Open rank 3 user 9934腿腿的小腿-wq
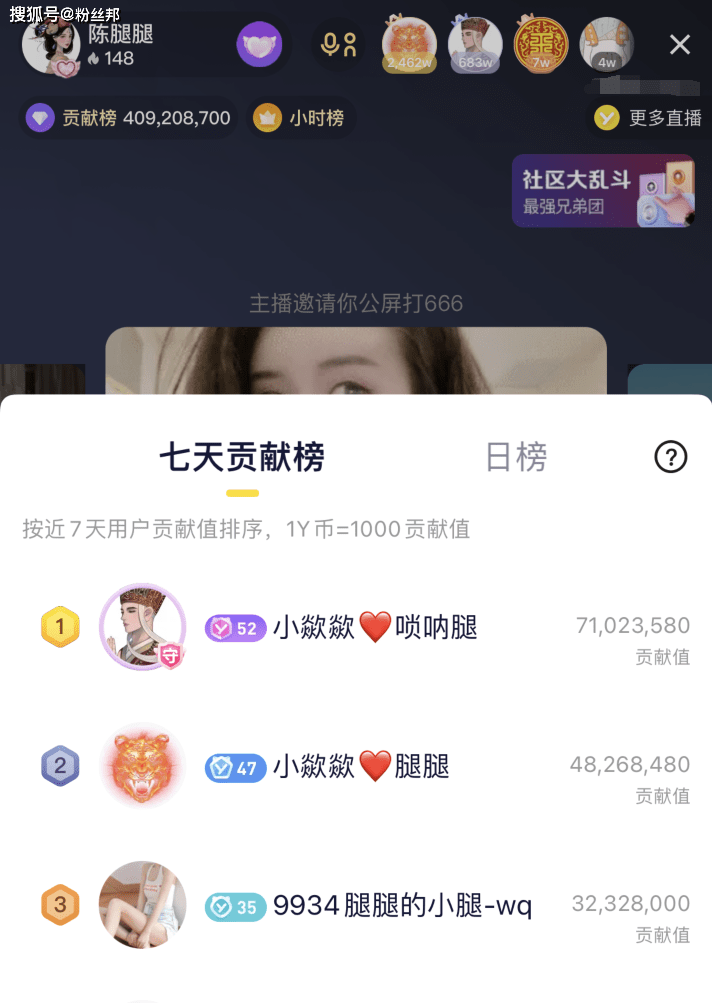Image resolution: width=712 pixels, height=1003 pixels. pos(402,906)
